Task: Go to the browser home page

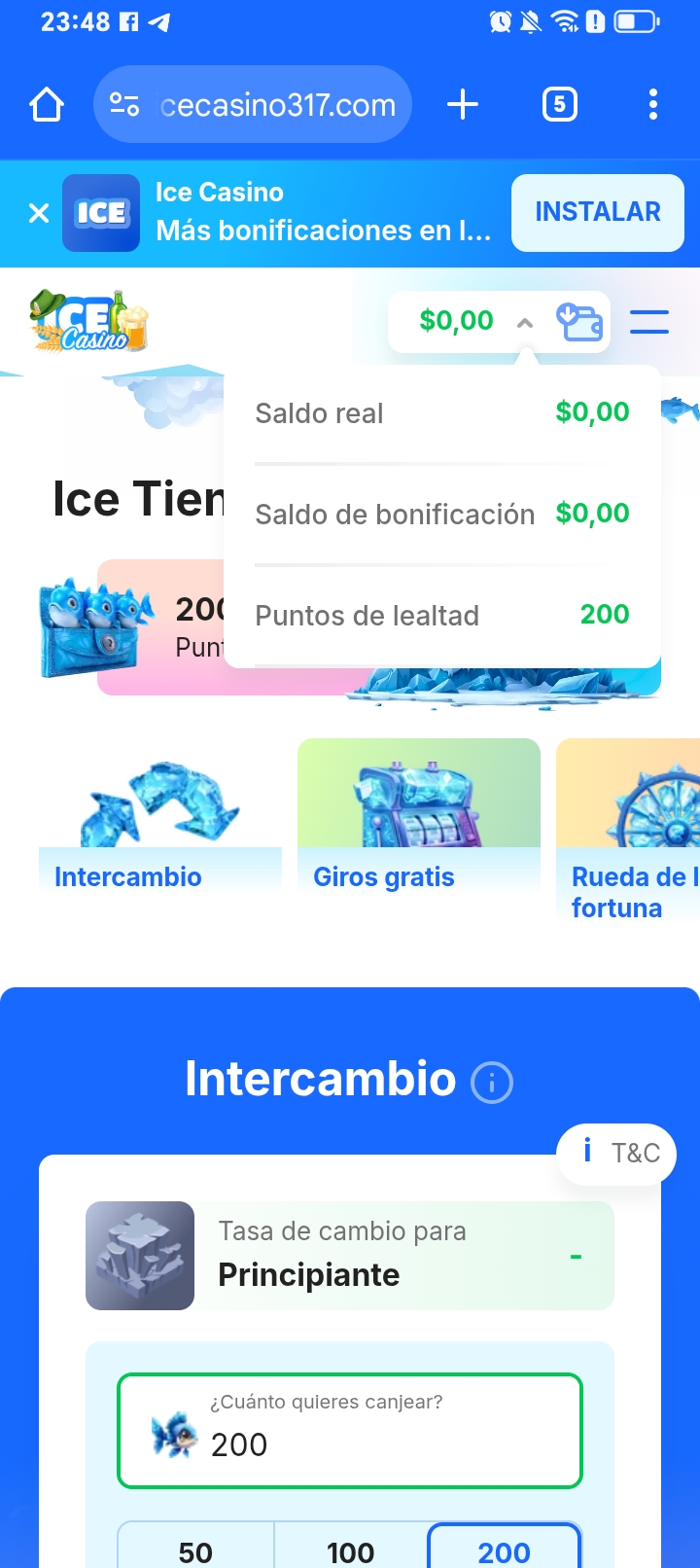Action: [x=47, y=104]
